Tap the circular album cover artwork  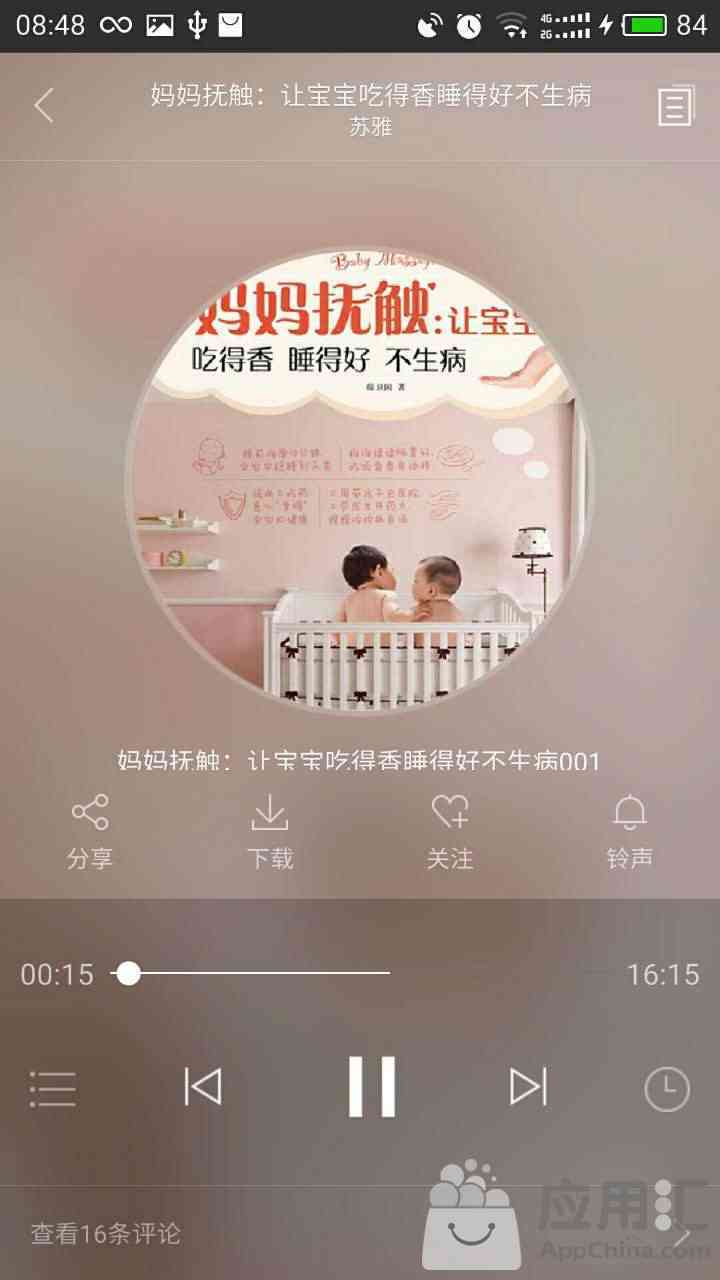(360, 480)
